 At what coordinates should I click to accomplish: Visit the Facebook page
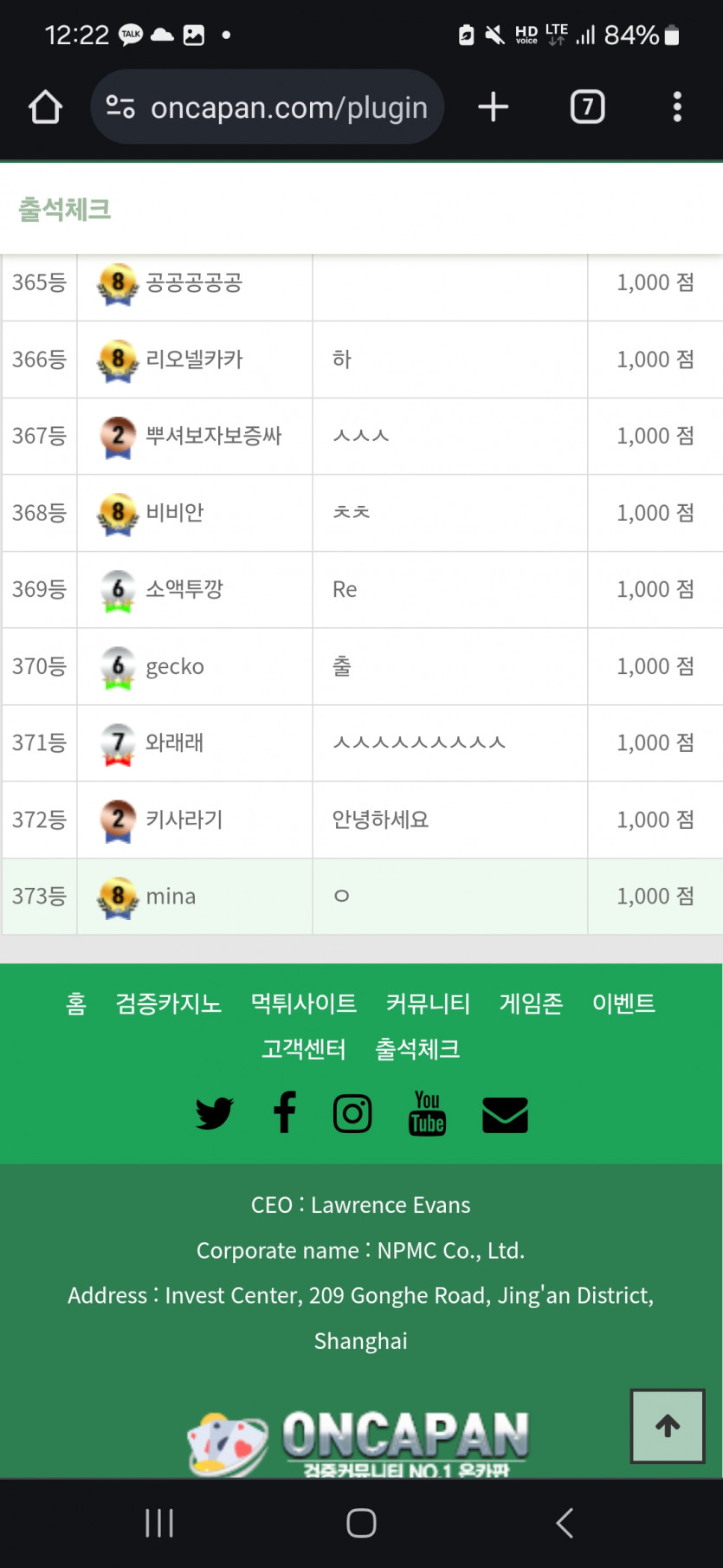tap(284, 1113)
